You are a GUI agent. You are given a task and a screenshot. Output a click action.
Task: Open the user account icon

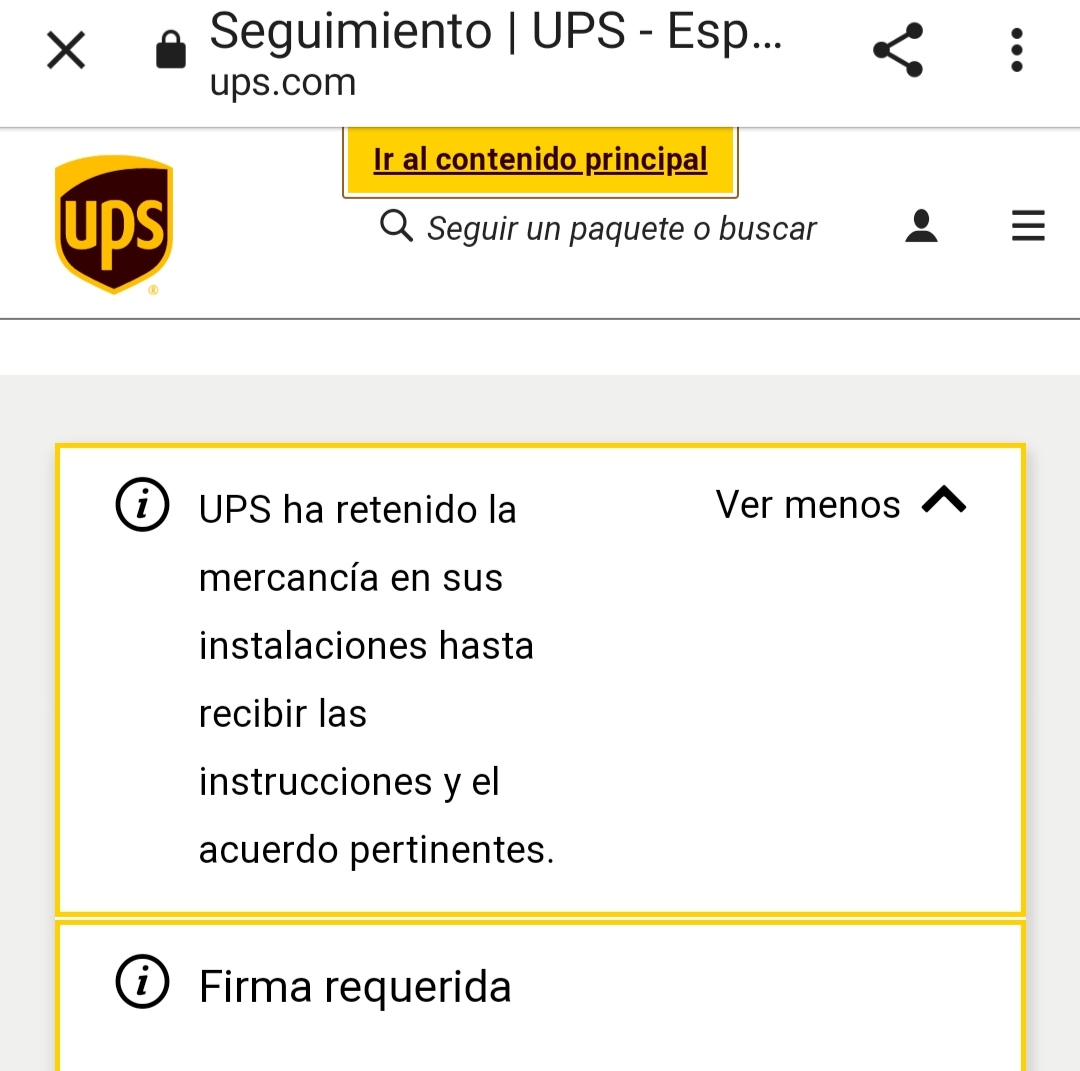coord(921,227)
